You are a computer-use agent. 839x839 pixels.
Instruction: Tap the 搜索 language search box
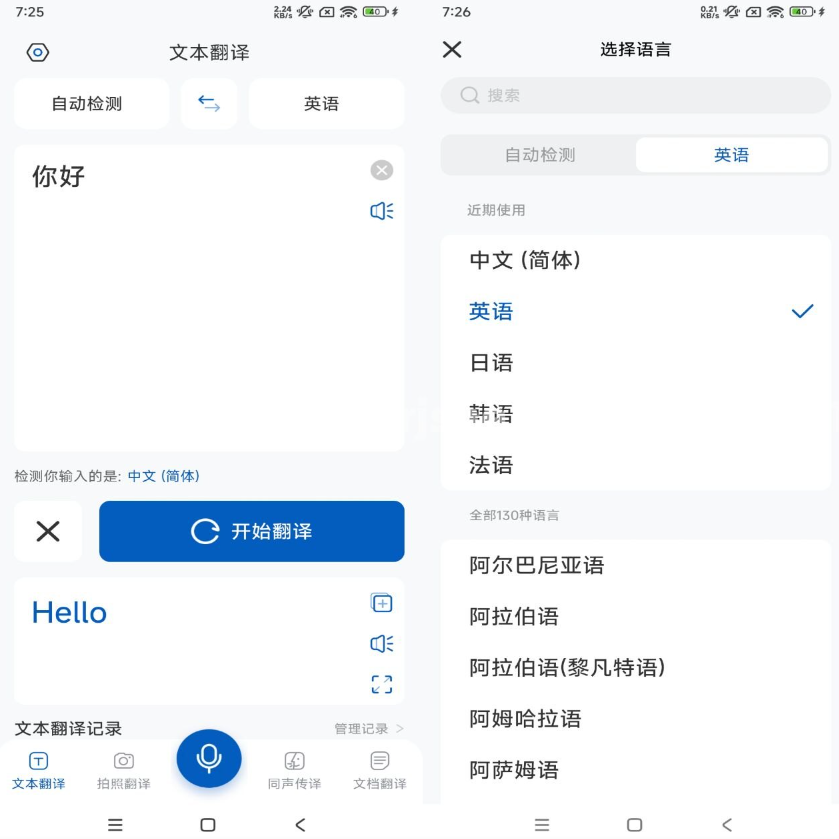click(636, 95)
